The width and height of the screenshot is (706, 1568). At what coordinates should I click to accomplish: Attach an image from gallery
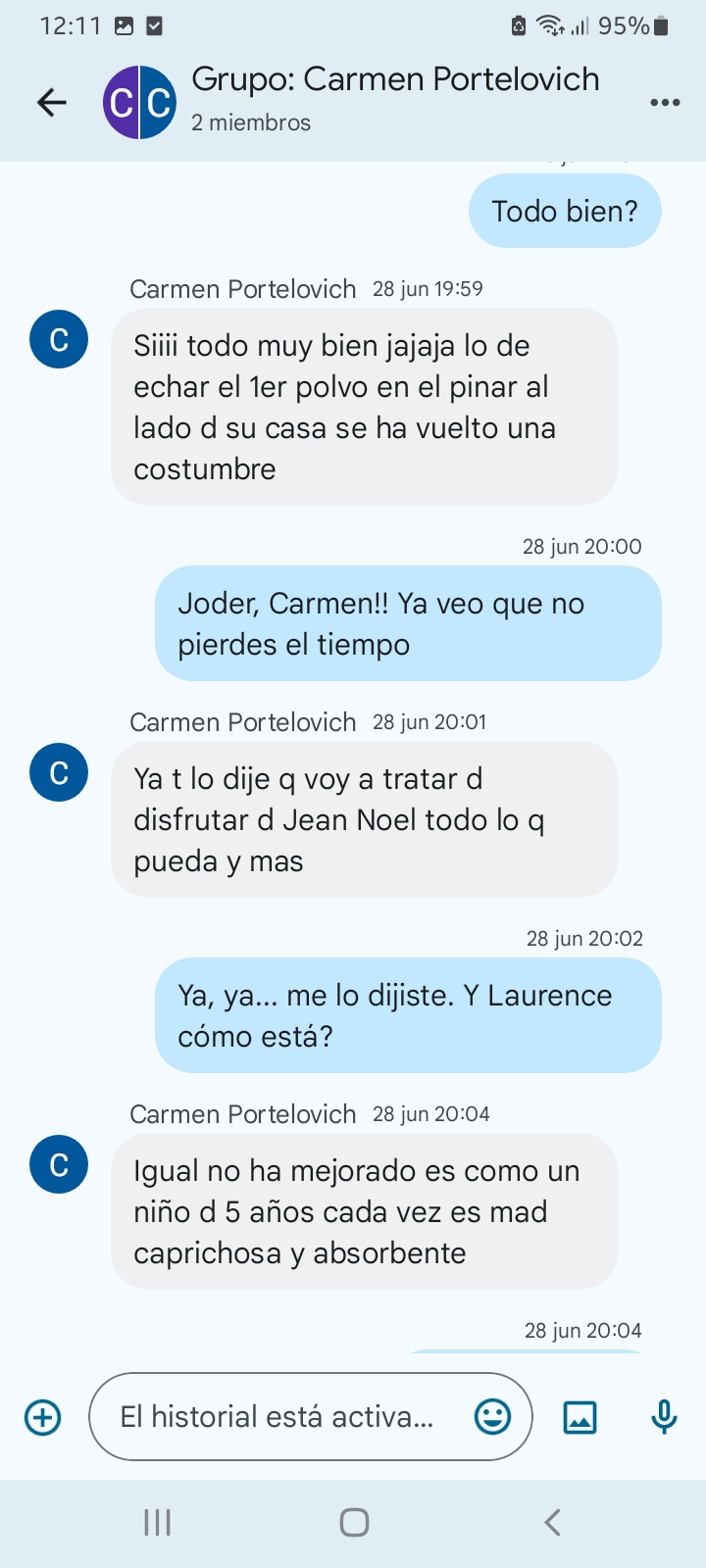pos(580,1417)
